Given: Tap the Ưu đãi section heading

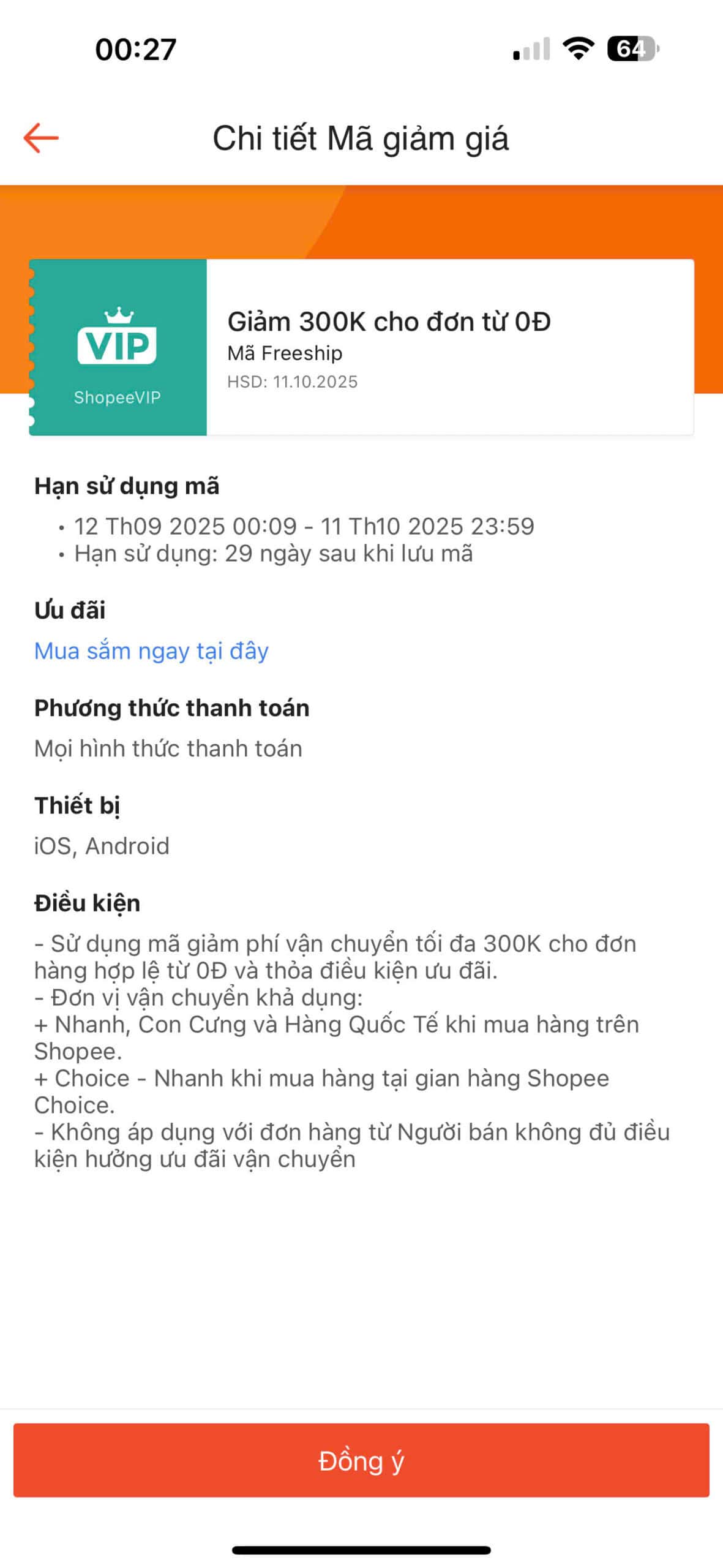Looking at the screenshot, I should 70,609.
